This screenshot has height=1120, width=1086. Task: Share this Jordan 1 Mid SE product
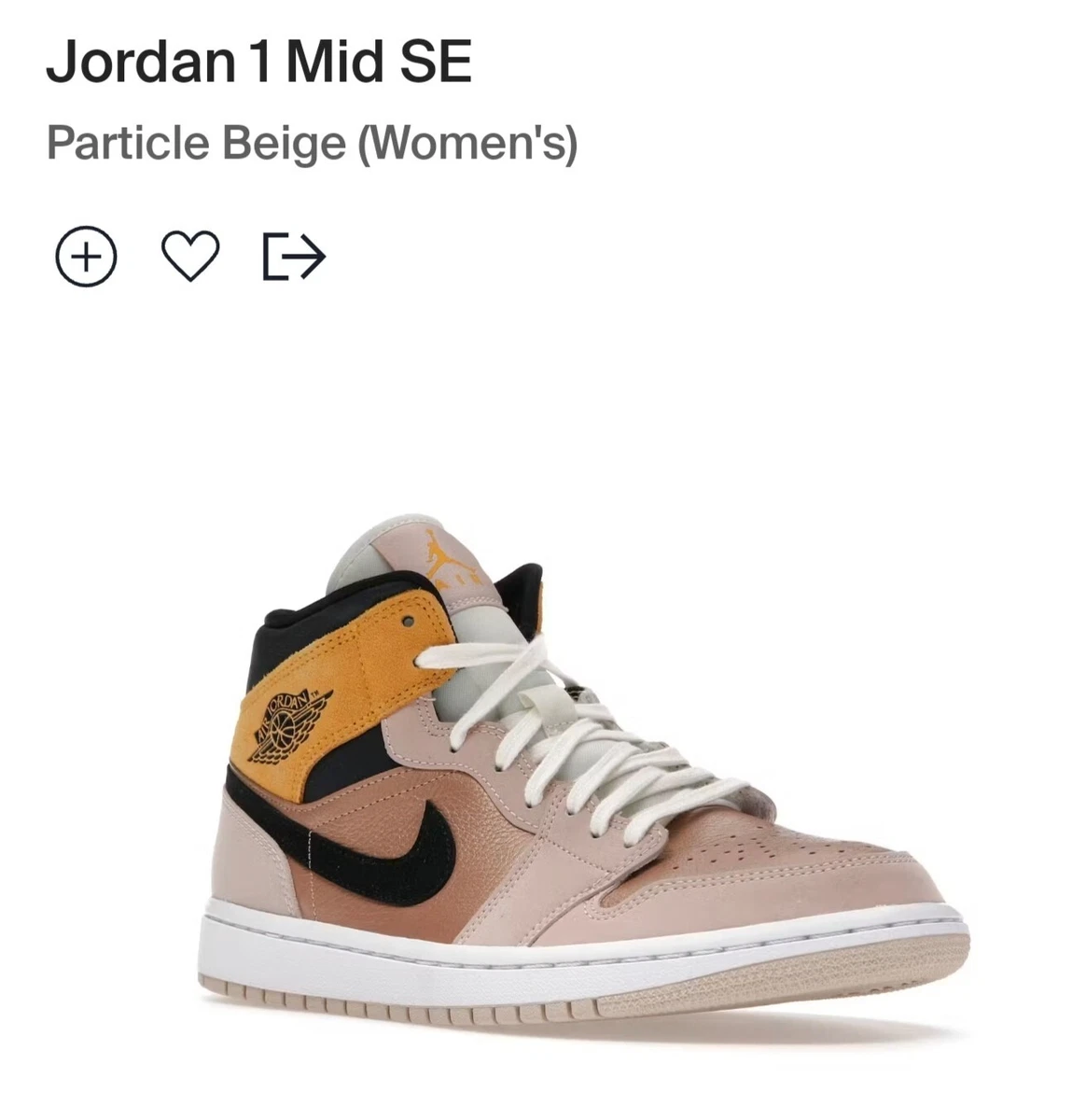coord(294,256)
